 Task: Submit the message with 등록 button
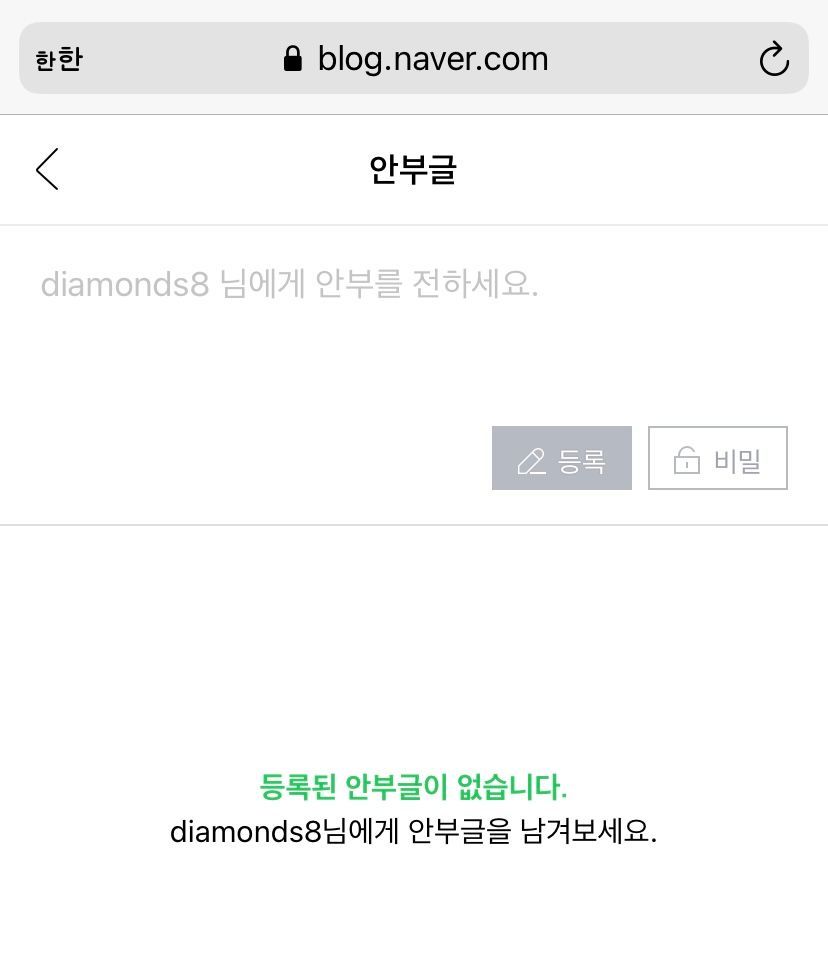[x=562, y=459]
